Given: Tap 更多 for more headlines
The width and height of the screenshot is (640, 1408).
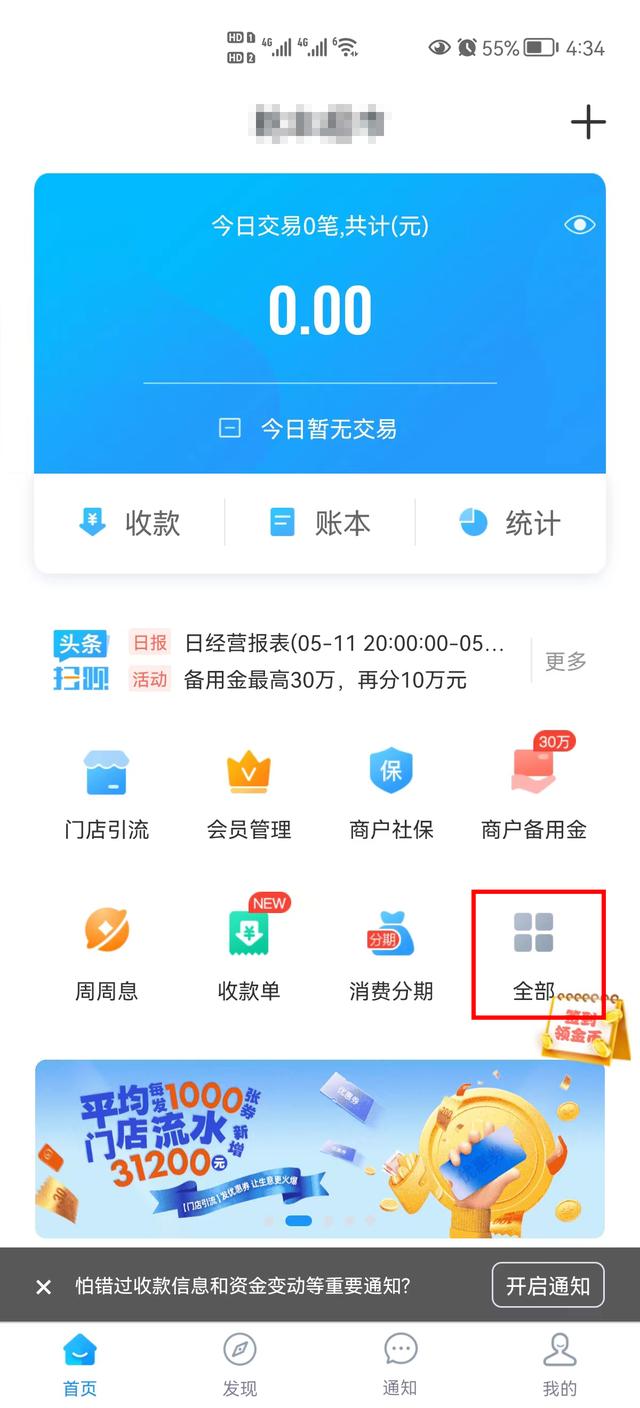Looking at the screenshot, I should pos(565,661).
